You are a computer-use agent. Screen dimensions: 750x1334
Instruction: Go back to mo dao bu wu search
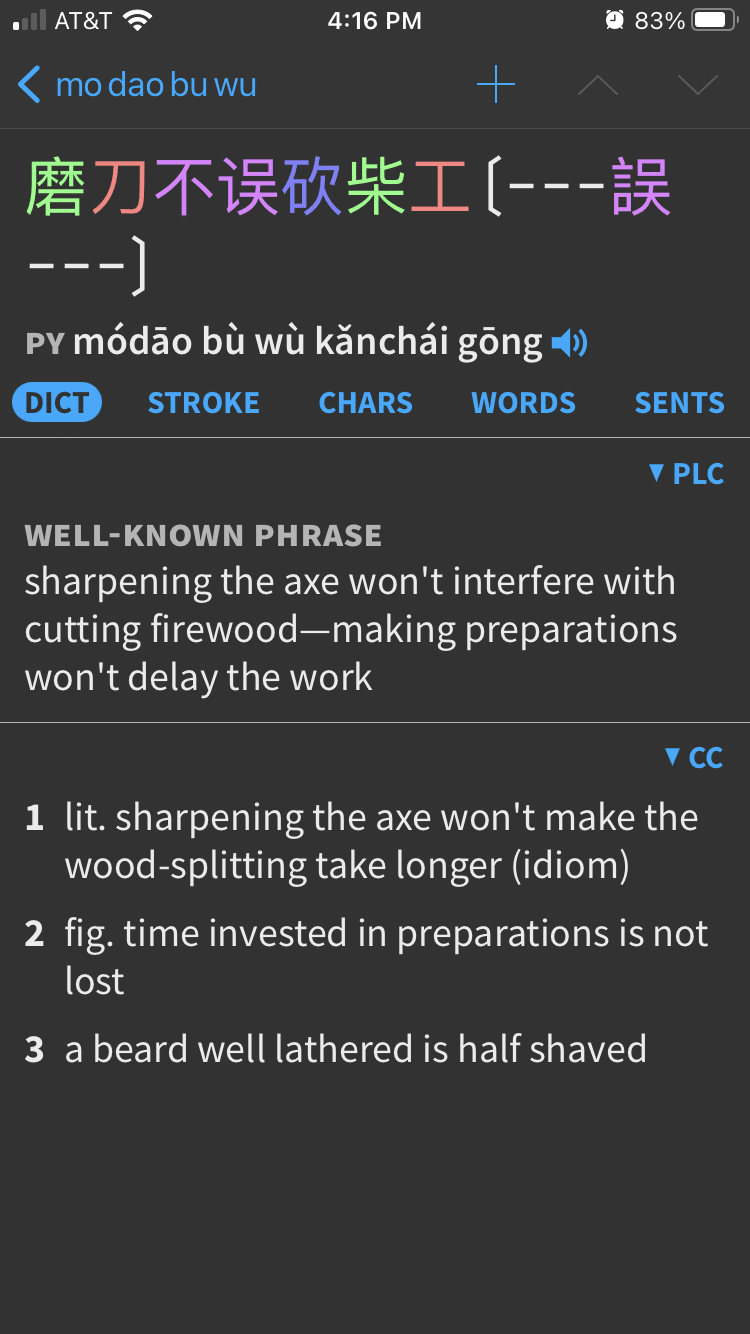(x=137, y=86)
